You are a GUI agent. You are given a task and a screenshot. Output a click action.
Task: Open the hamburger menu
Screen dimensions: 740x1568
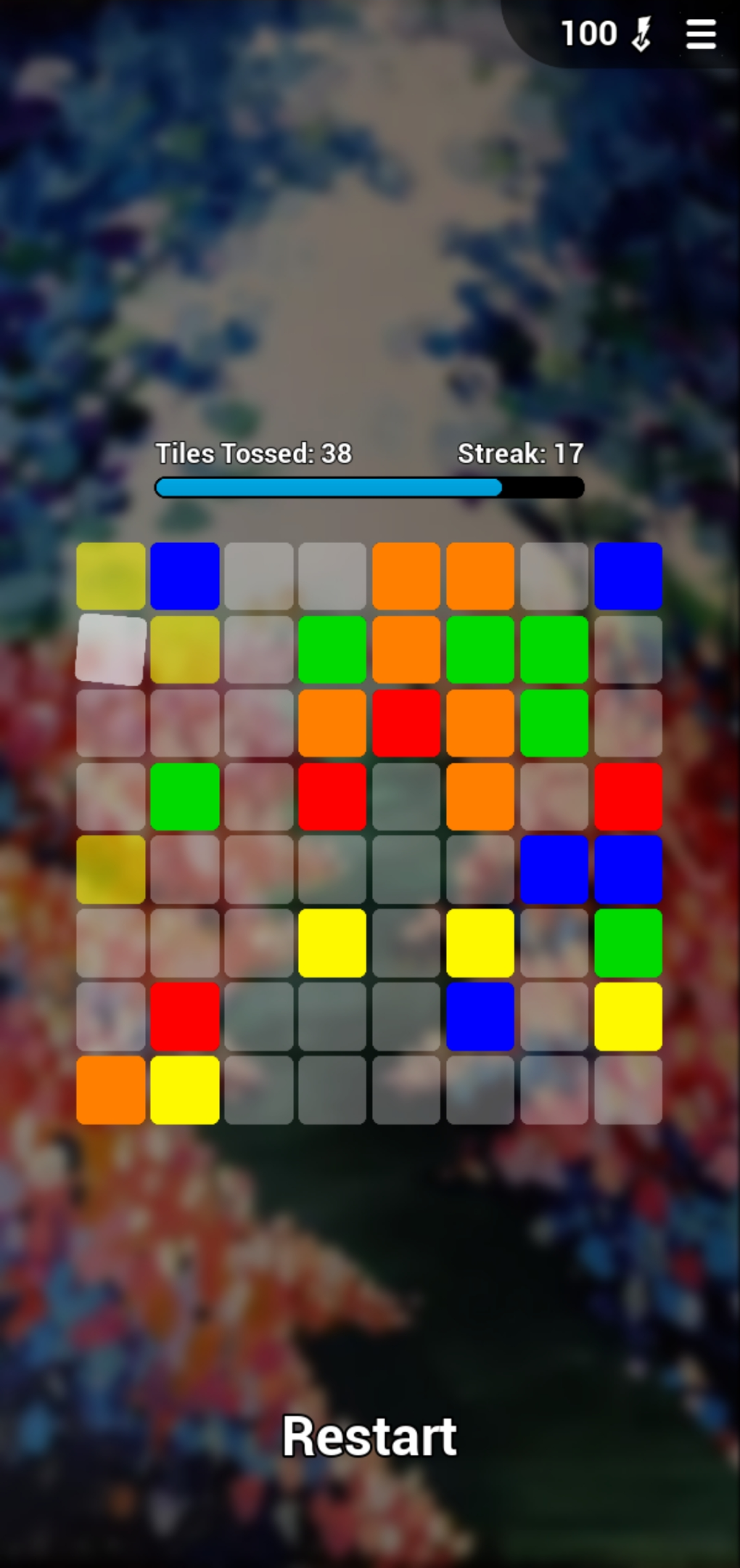[701, 34]
